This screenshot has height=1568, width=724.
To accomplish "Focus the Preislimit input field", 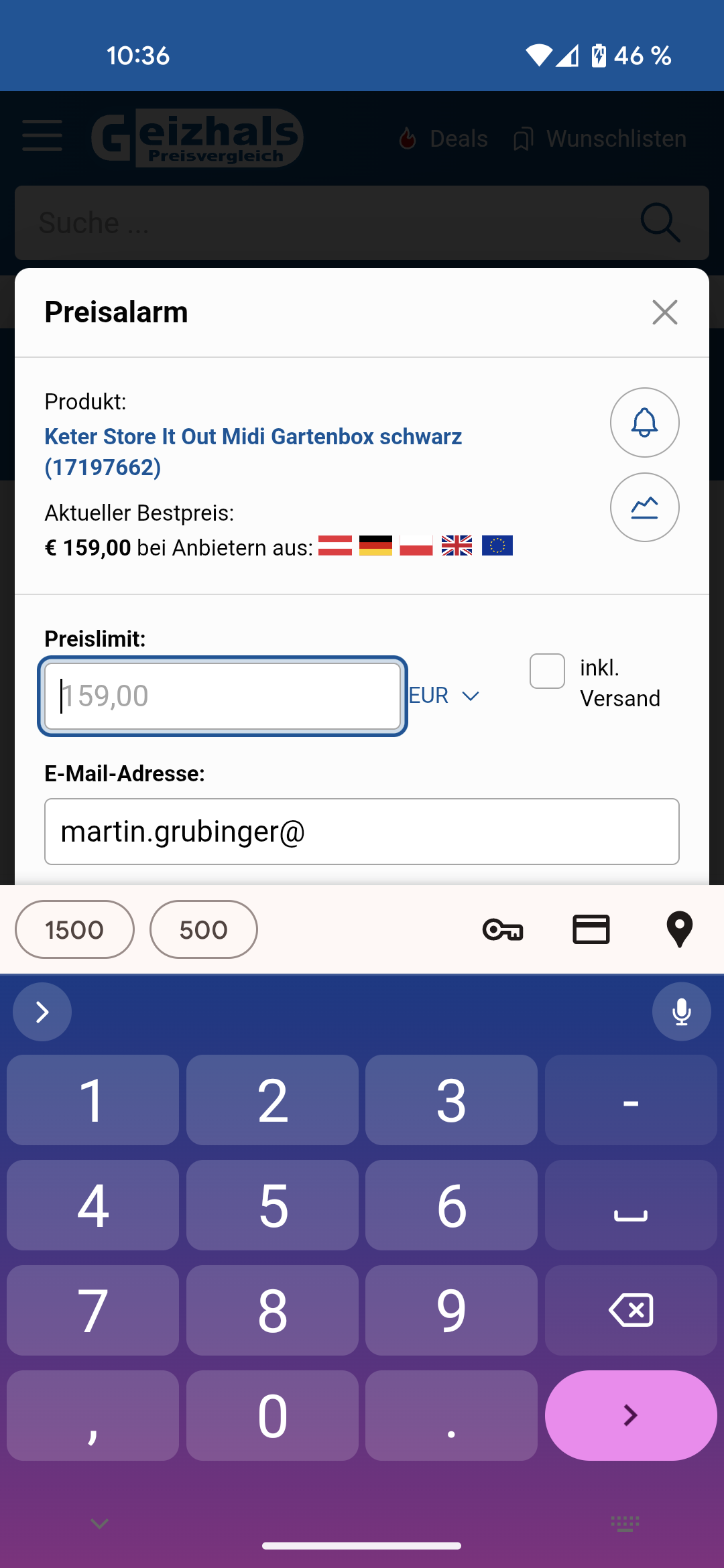I will 223,696.
